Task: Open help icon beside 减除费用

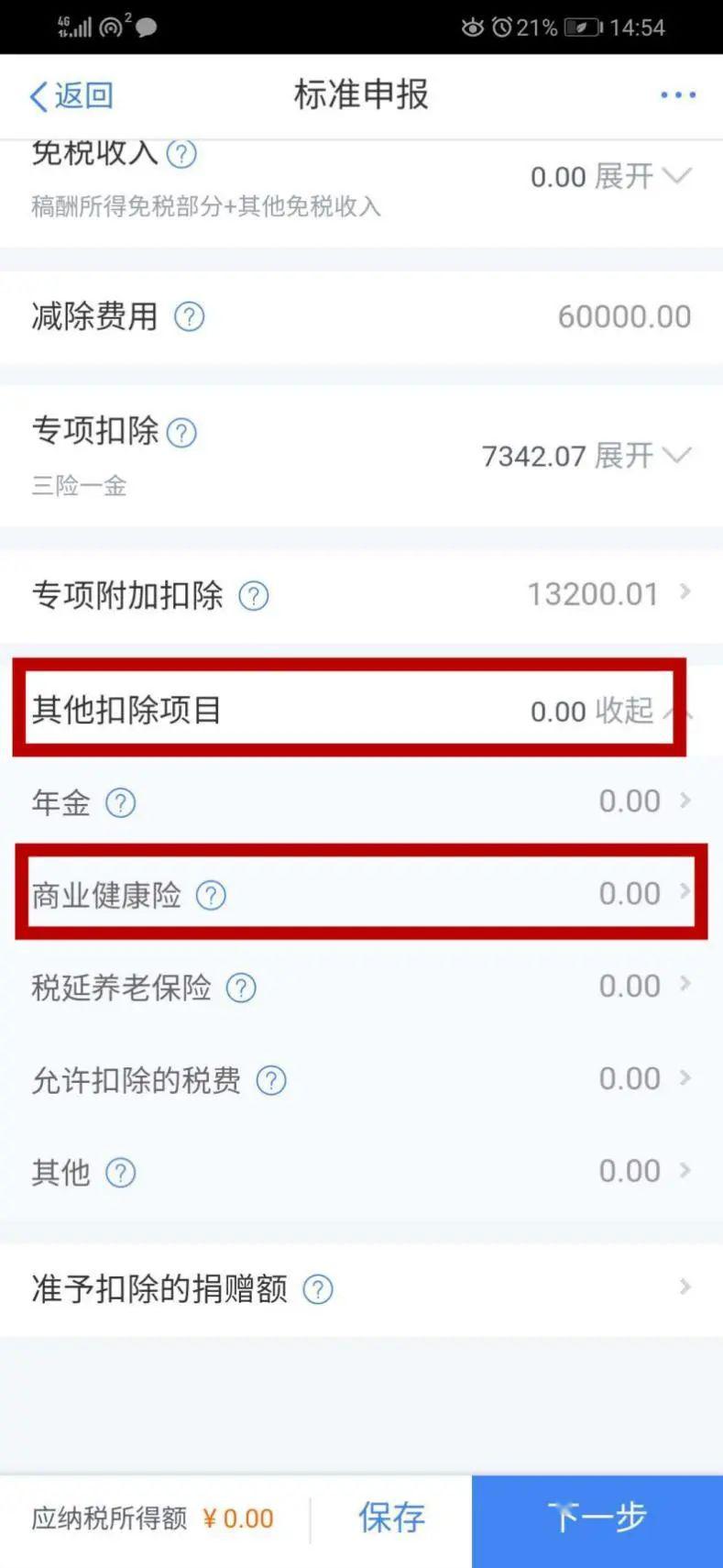Action: point(189,317)
